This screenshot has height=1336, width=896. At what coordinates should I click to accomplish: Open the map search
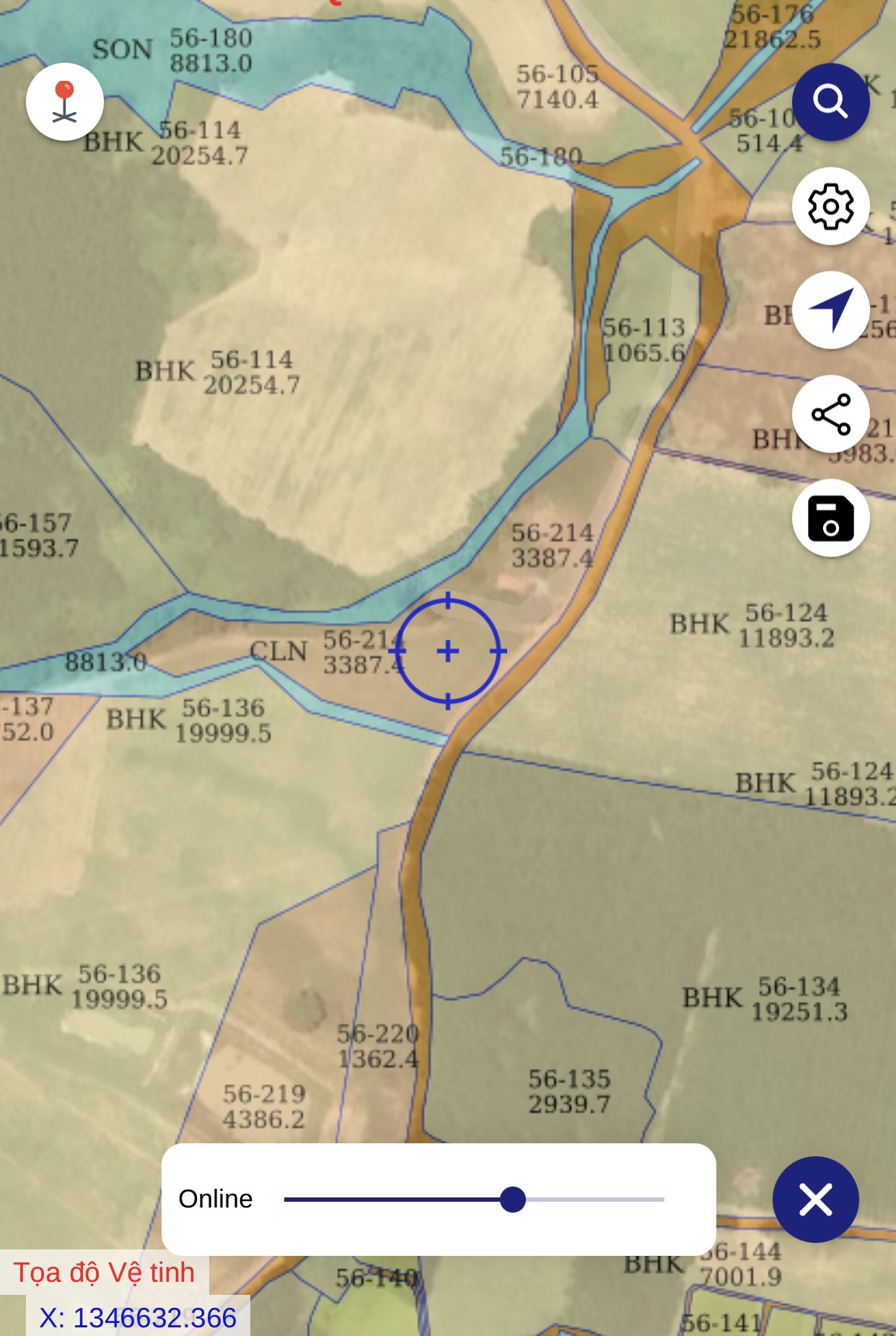coord(830,102)
